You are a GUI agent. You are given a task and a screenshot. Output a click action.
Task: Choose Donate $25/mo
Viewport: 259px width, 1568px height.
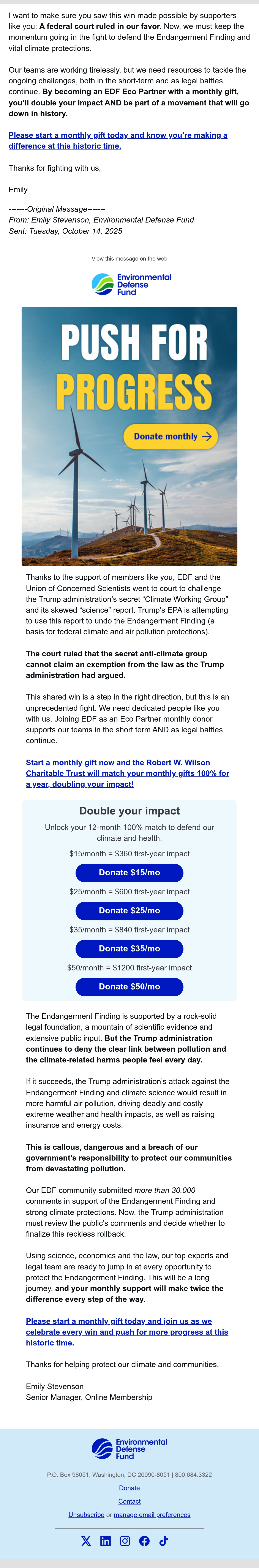click(129, 911)
